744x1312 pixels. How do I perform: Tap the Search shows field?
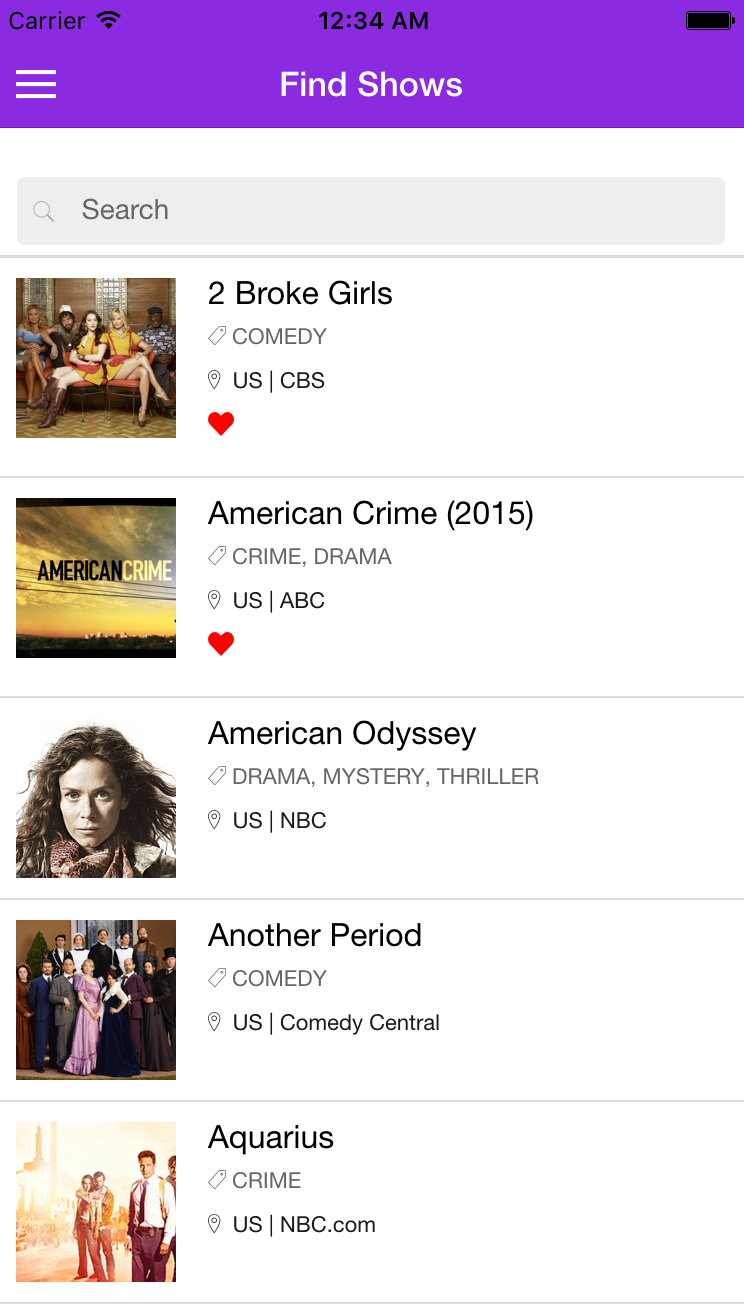[371, 211]
